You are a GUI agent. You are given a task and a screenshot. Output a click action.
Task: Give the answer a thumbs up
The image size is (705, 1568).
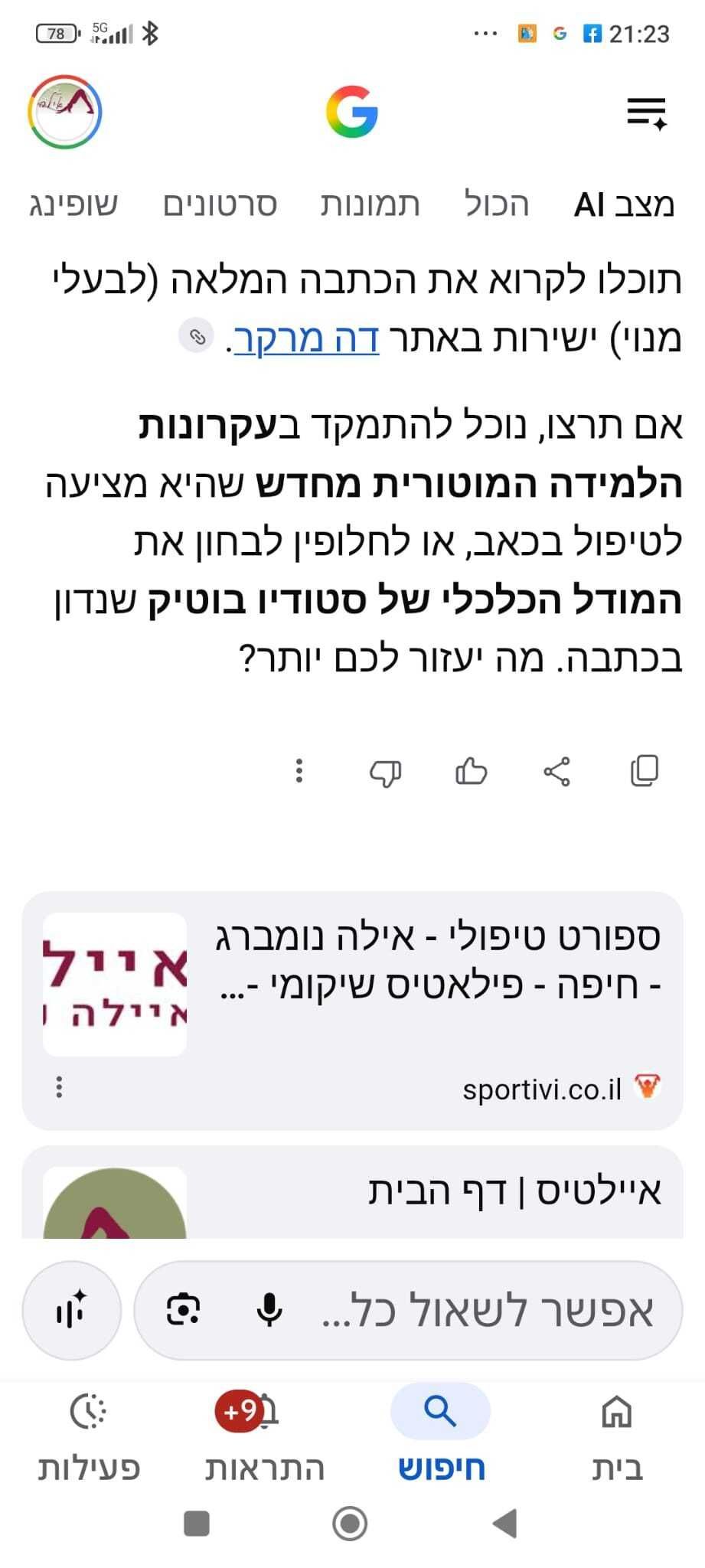pos(471,771)
